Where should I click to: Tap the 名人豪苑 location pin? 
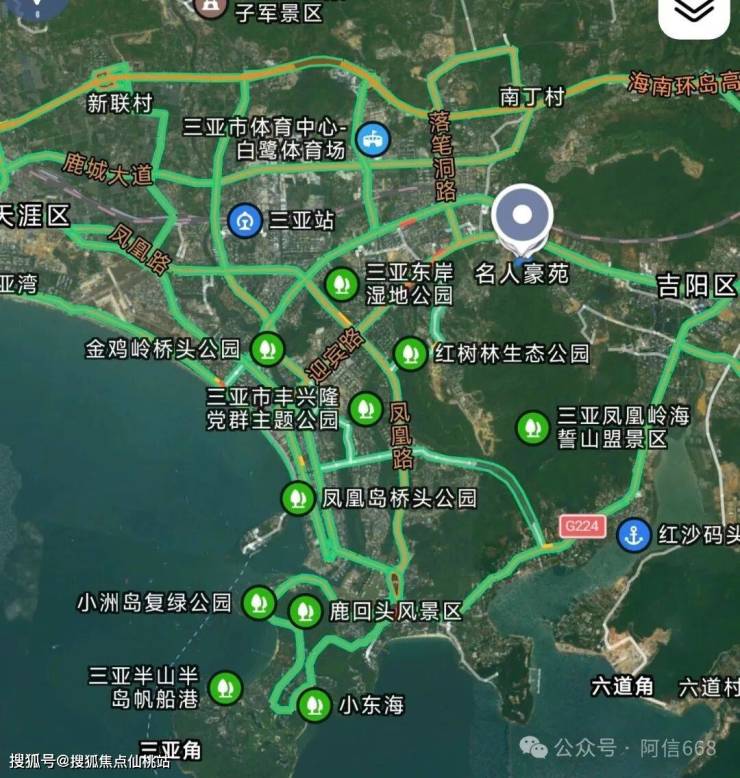click(x=522, y=218)
